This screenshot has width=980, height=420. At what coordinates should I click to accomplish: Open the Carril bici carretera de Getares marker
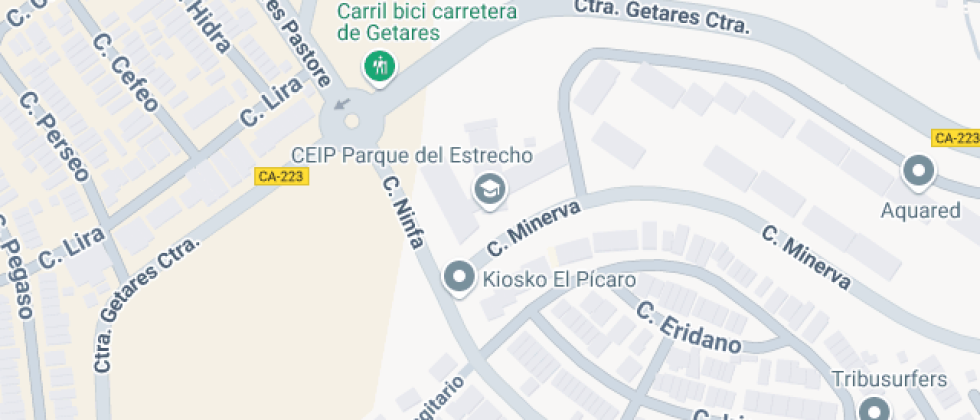tap(379, 67)
